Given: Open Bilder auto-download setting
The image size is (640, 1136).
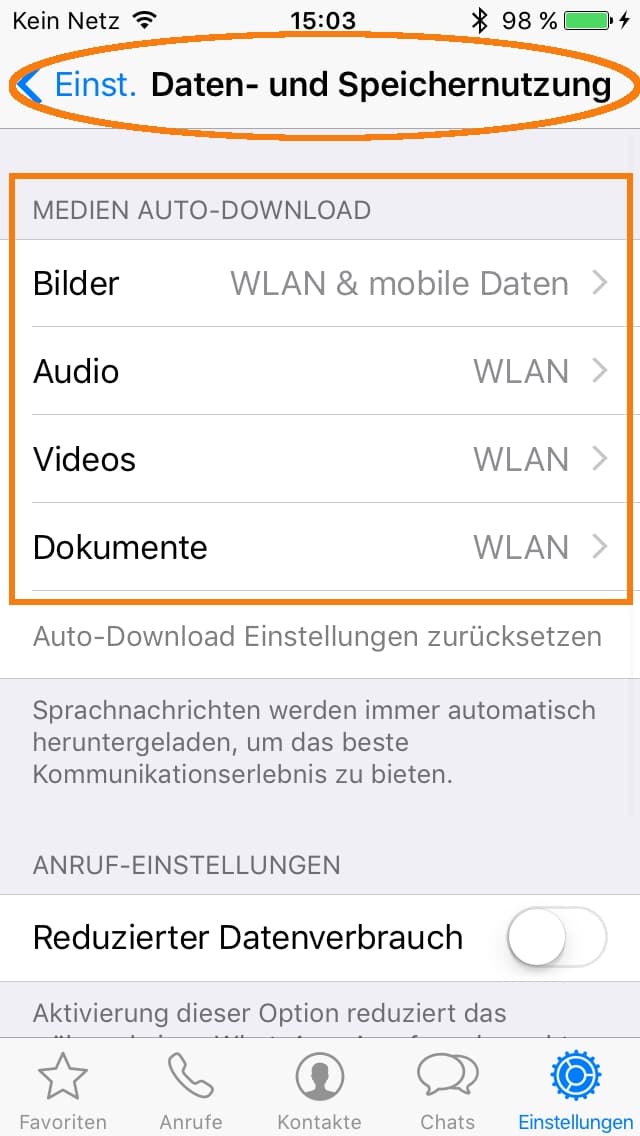Looking at the screenshot, I should (320, 283).
